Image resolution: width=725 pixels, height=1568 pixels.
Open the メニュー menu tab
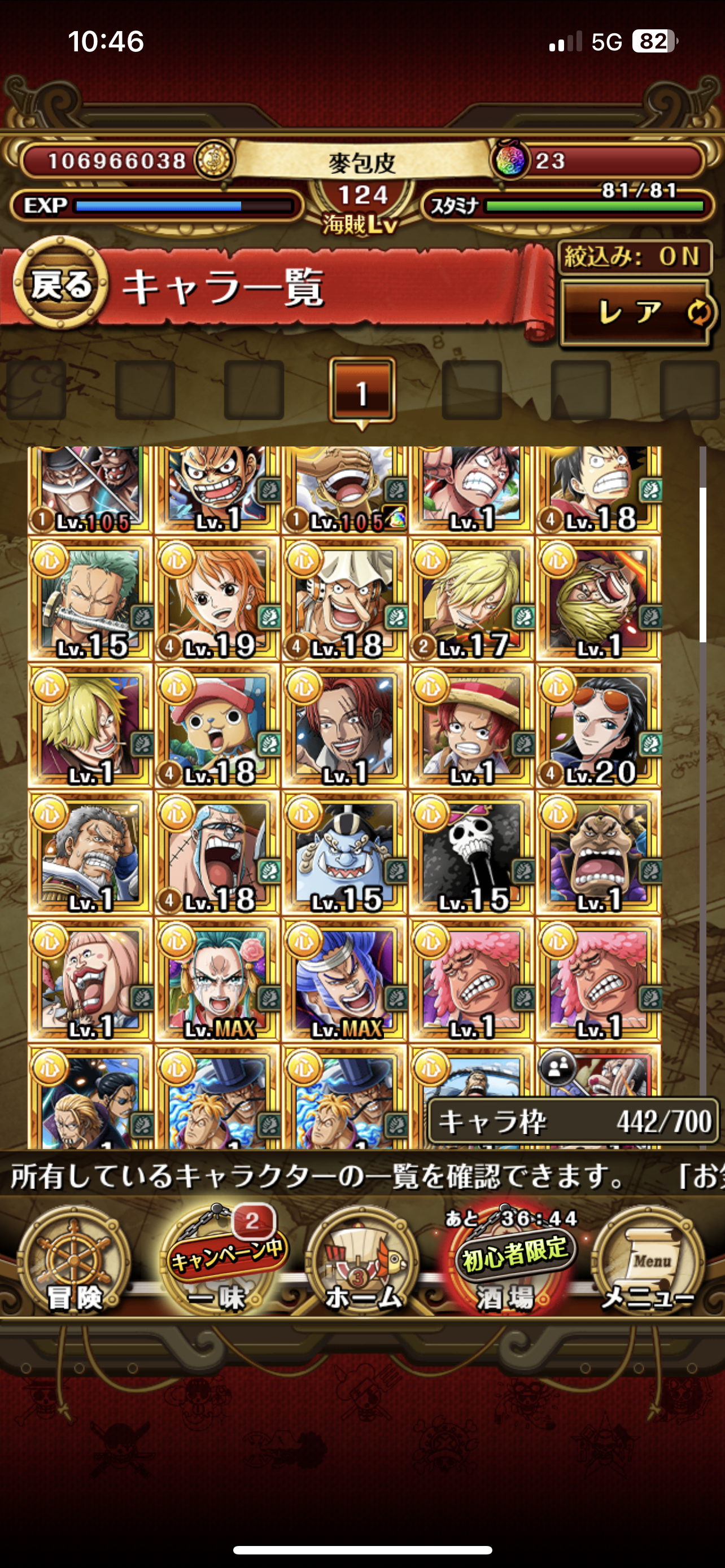click(x=649, y=1261)
